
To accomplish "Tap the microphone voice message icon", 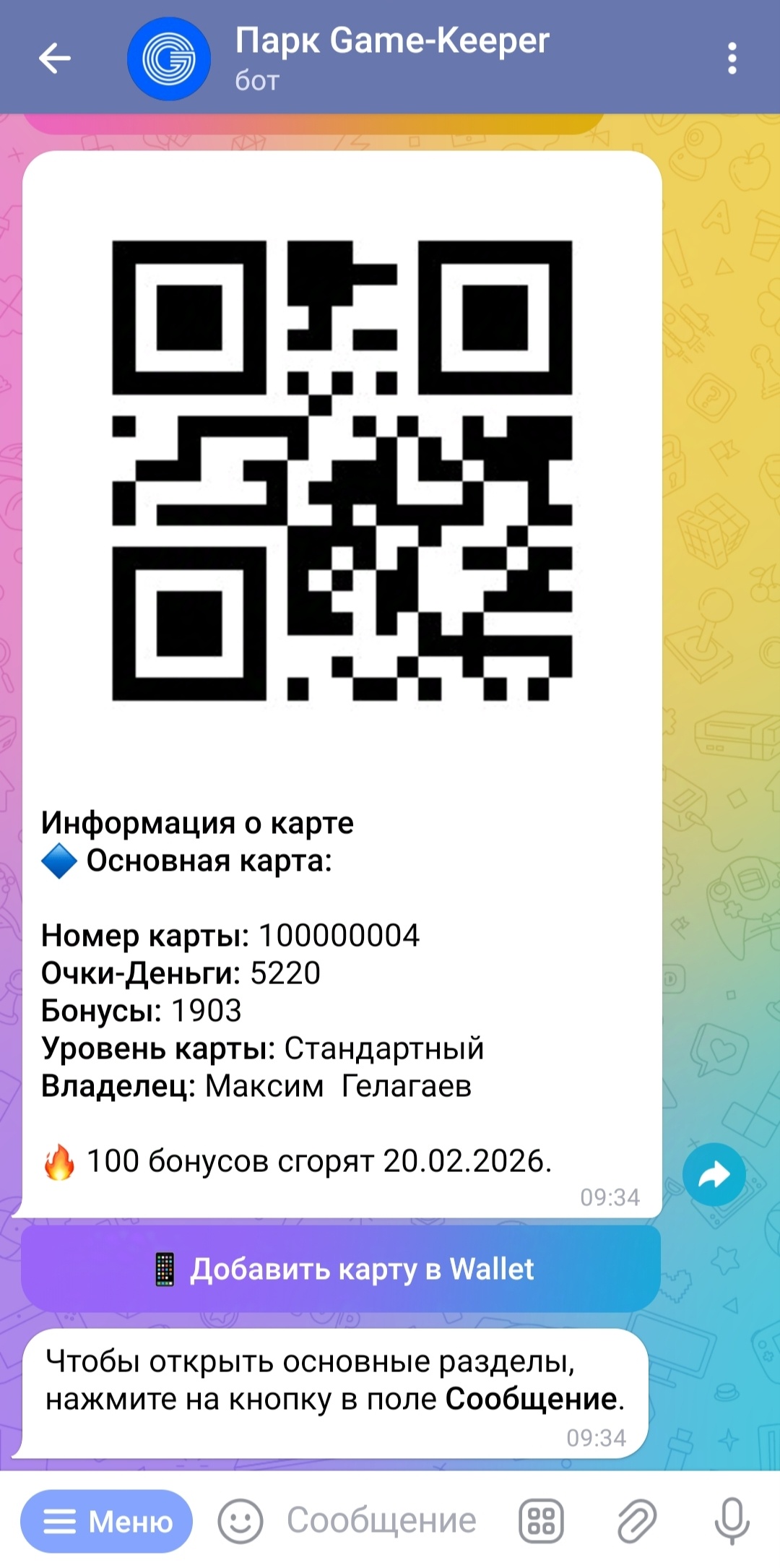I will tap(732, 1521).
